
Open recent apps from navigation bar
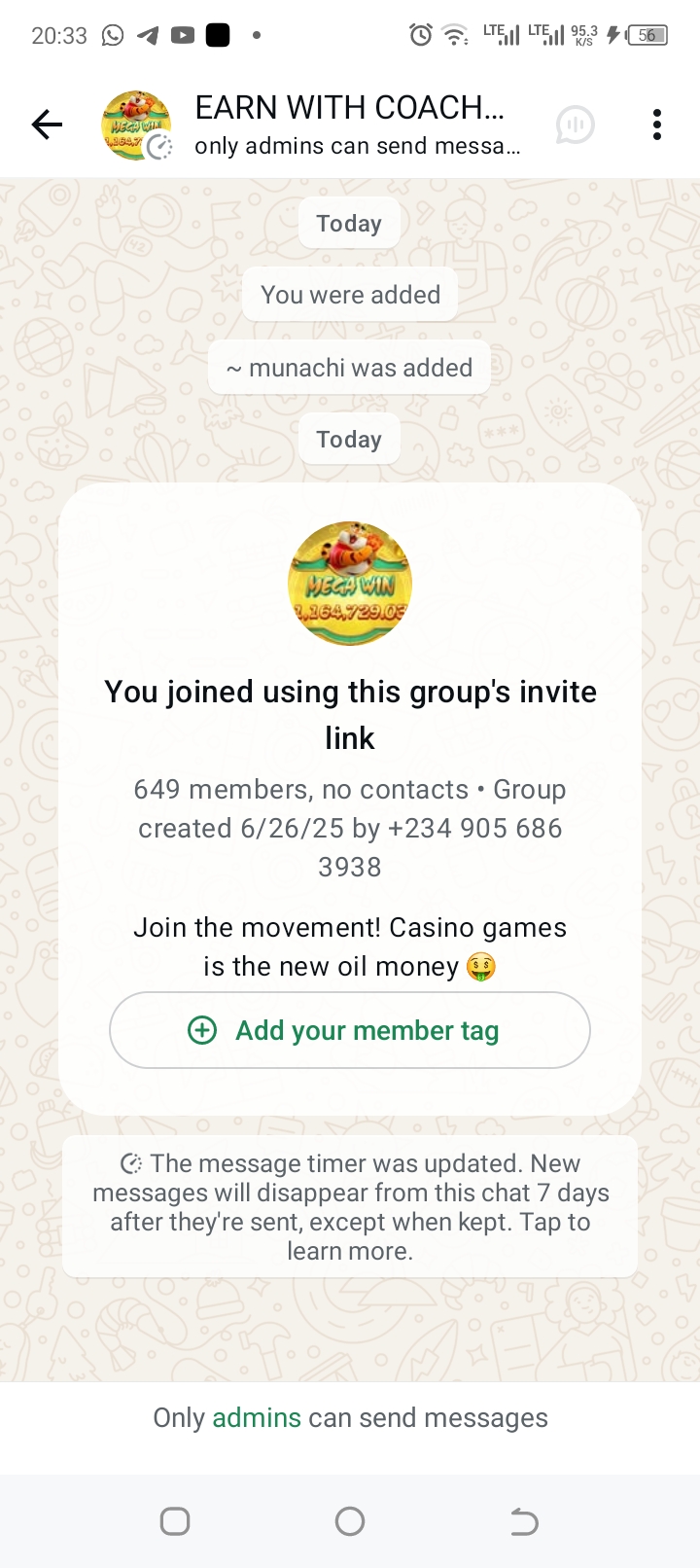pos(175,1521)
